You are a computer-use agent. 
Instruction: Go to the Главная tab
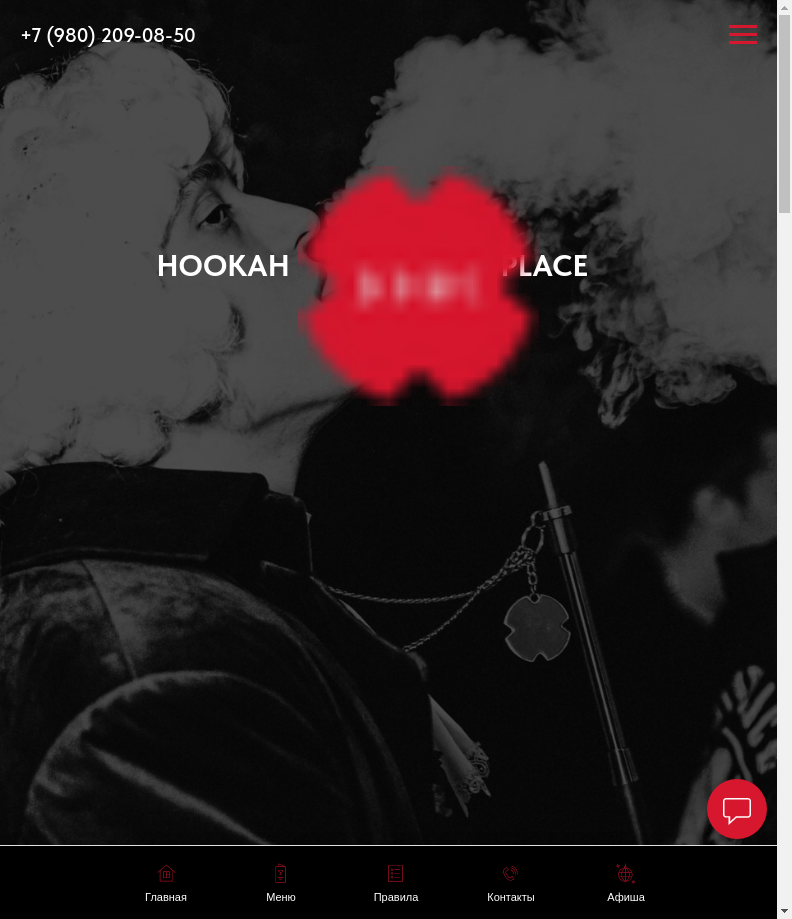(166, 883)
